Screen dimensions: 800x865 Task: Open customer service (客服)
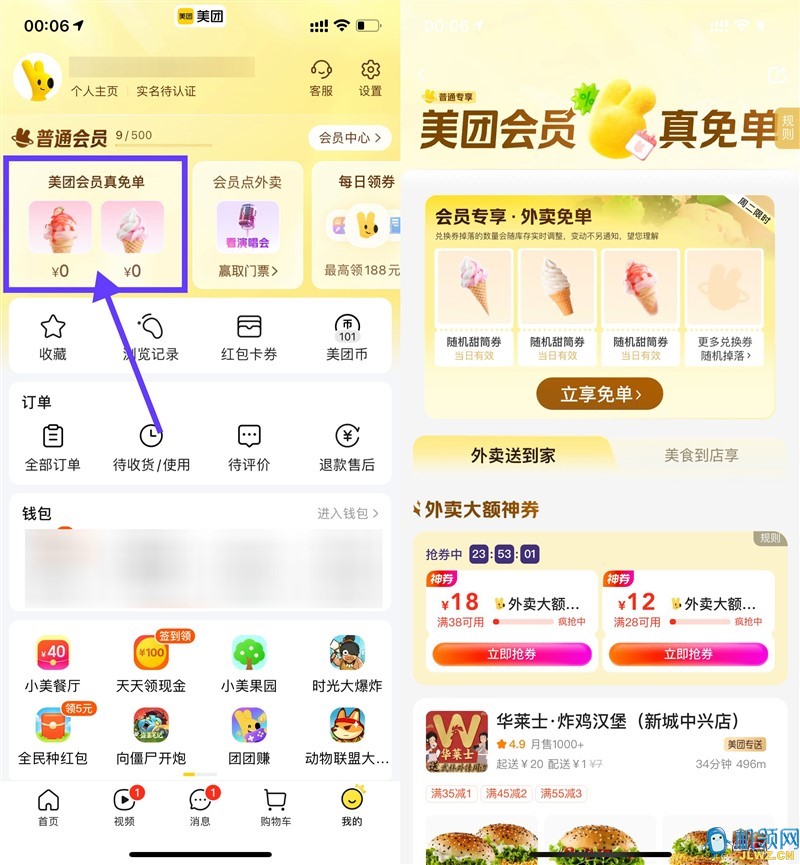(321, 78)
